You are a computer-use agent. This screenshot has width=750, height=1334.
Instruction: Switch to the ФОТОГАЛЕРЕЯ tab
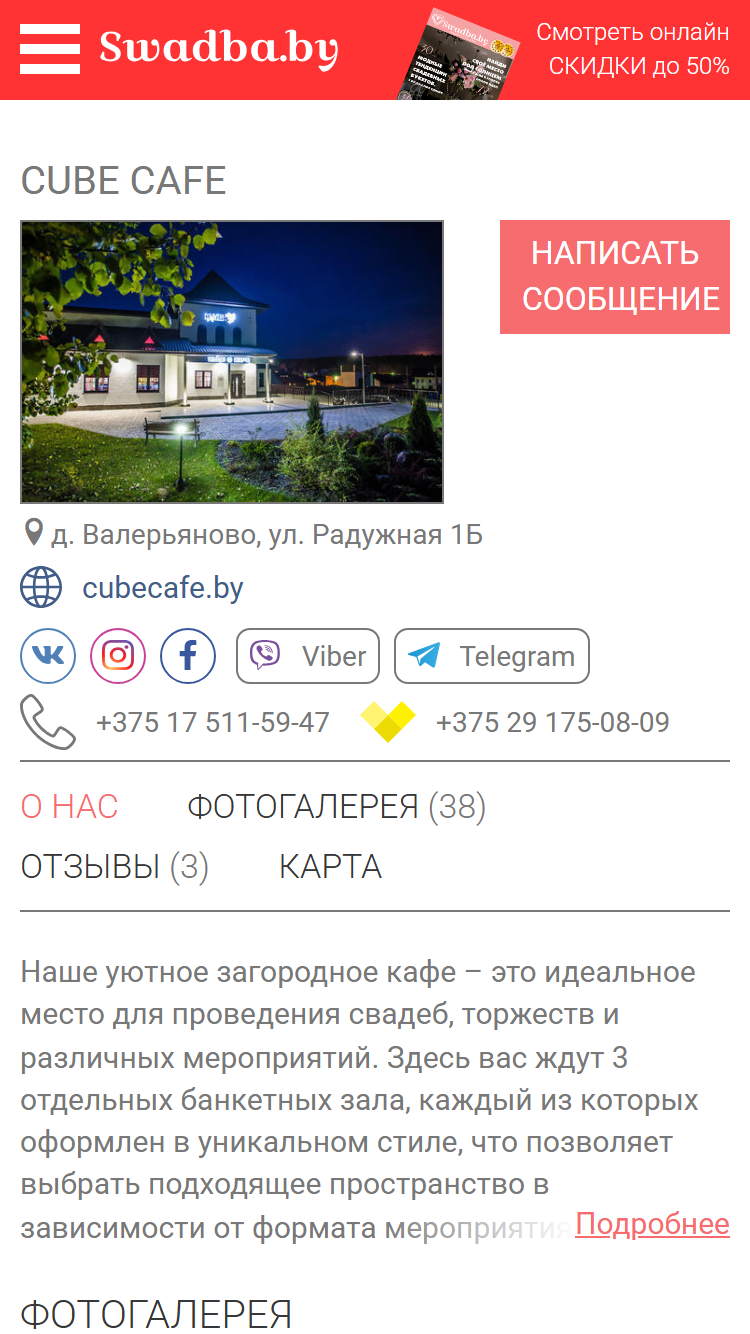pyautogui.click(x=337, y=806)
